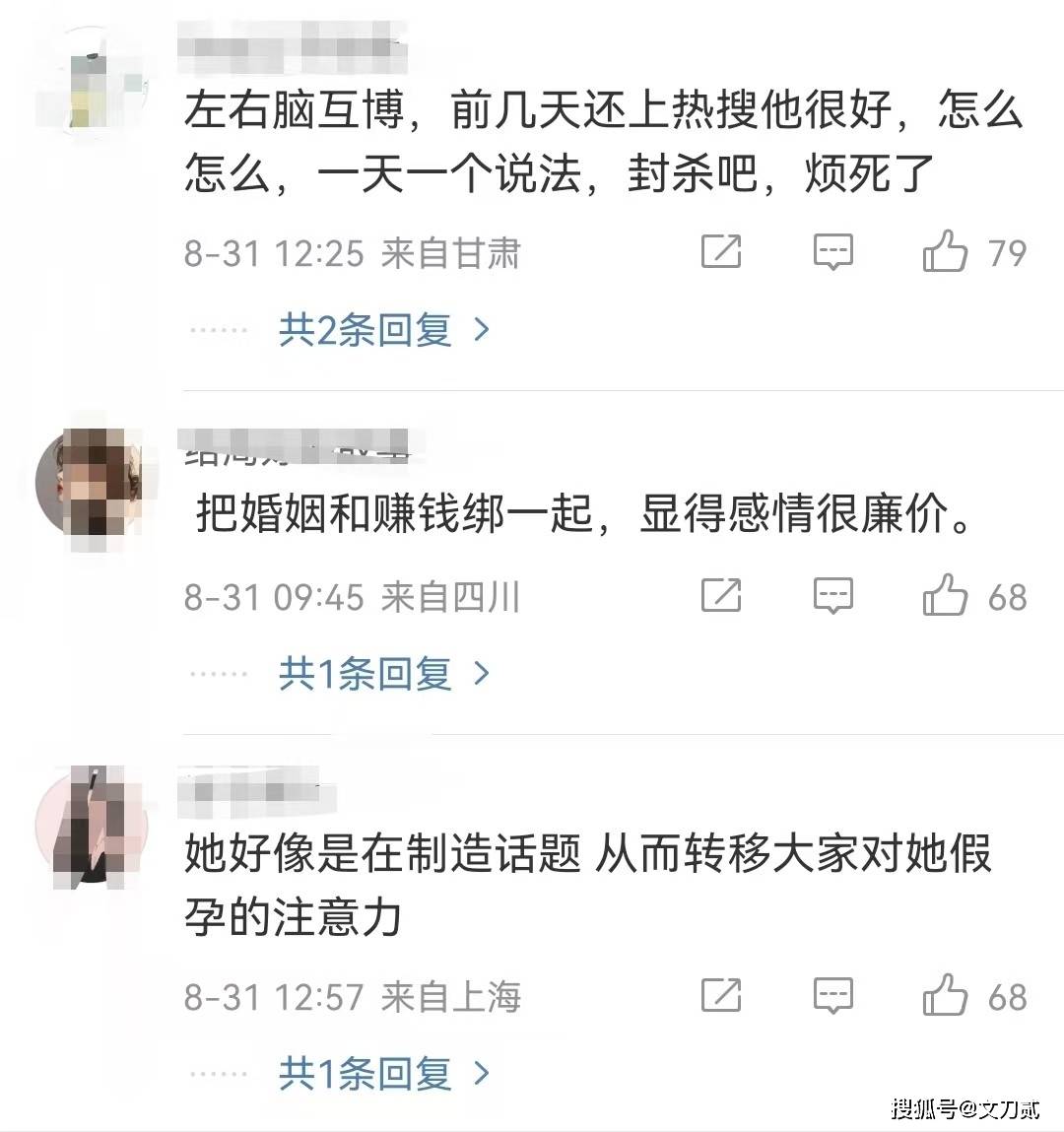Open avatar of the 甘肃 commenter
1064x1132 pixels.
tap(92, 84)
